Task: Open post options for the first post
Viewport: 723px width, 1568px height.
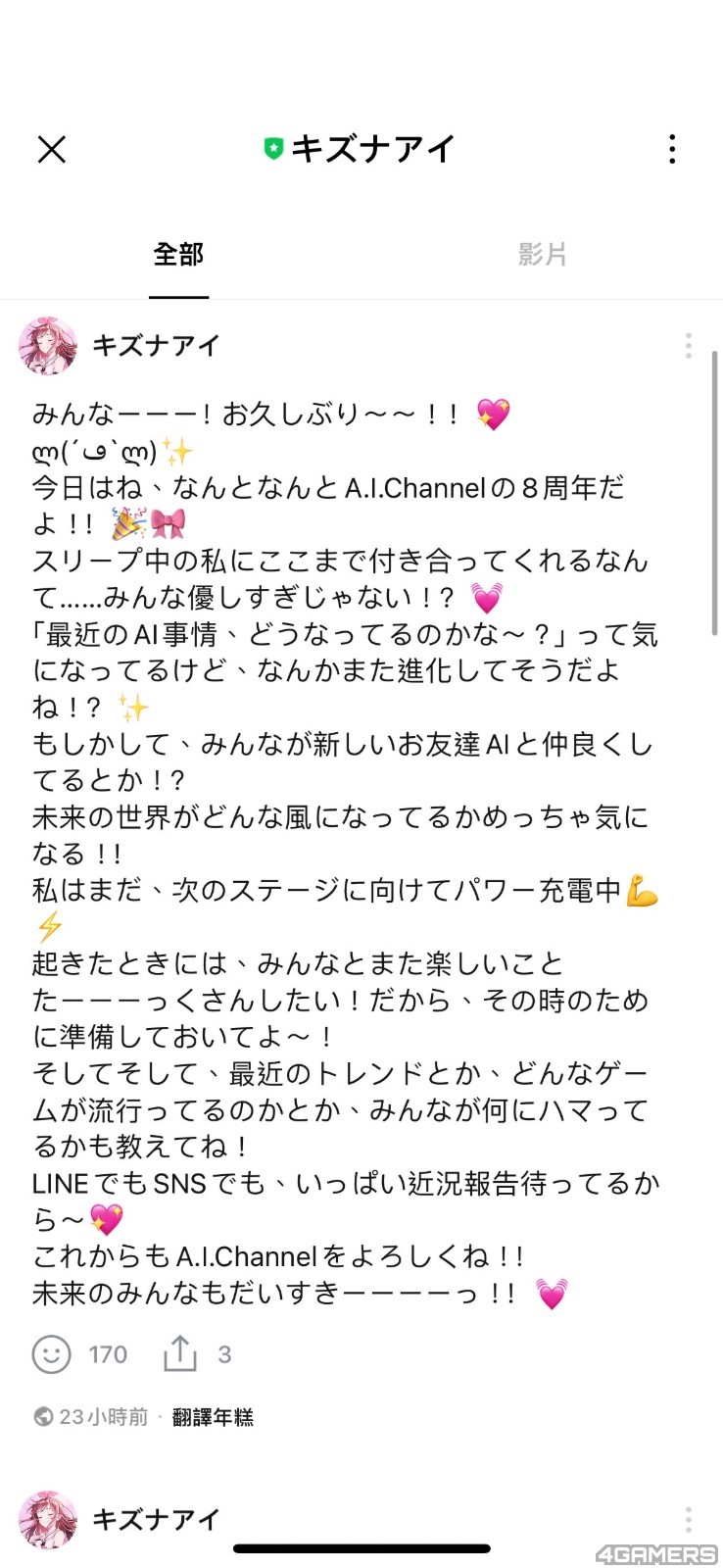Action: pos(688,345)
